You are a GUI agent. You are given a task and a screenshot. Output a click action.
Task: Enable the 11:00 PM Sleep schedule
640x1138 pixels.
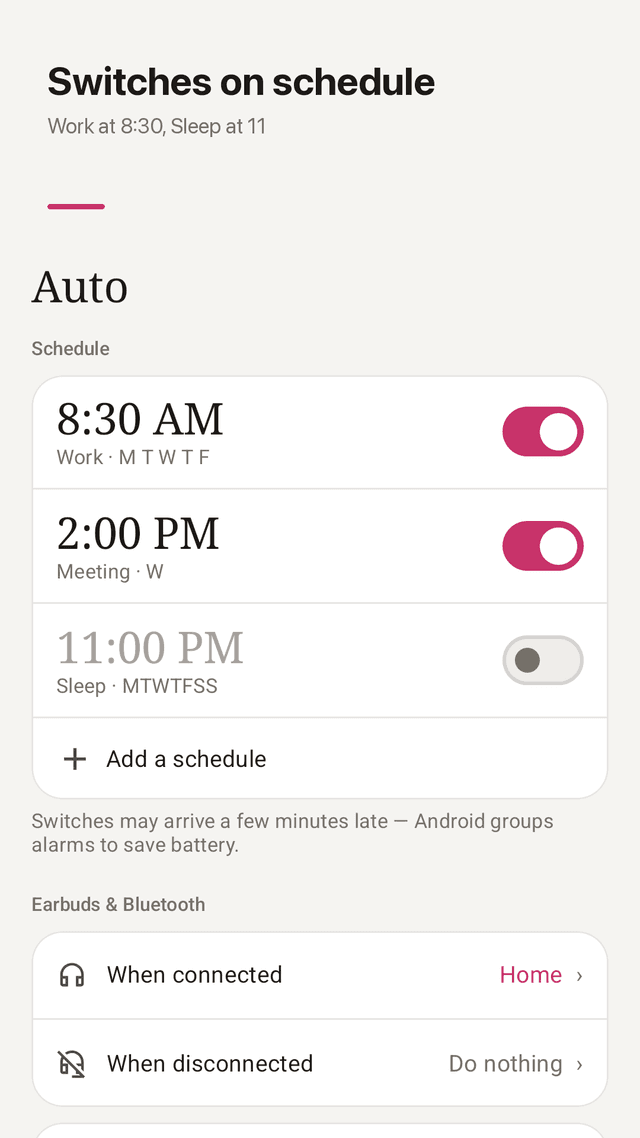tap(543, 660)
